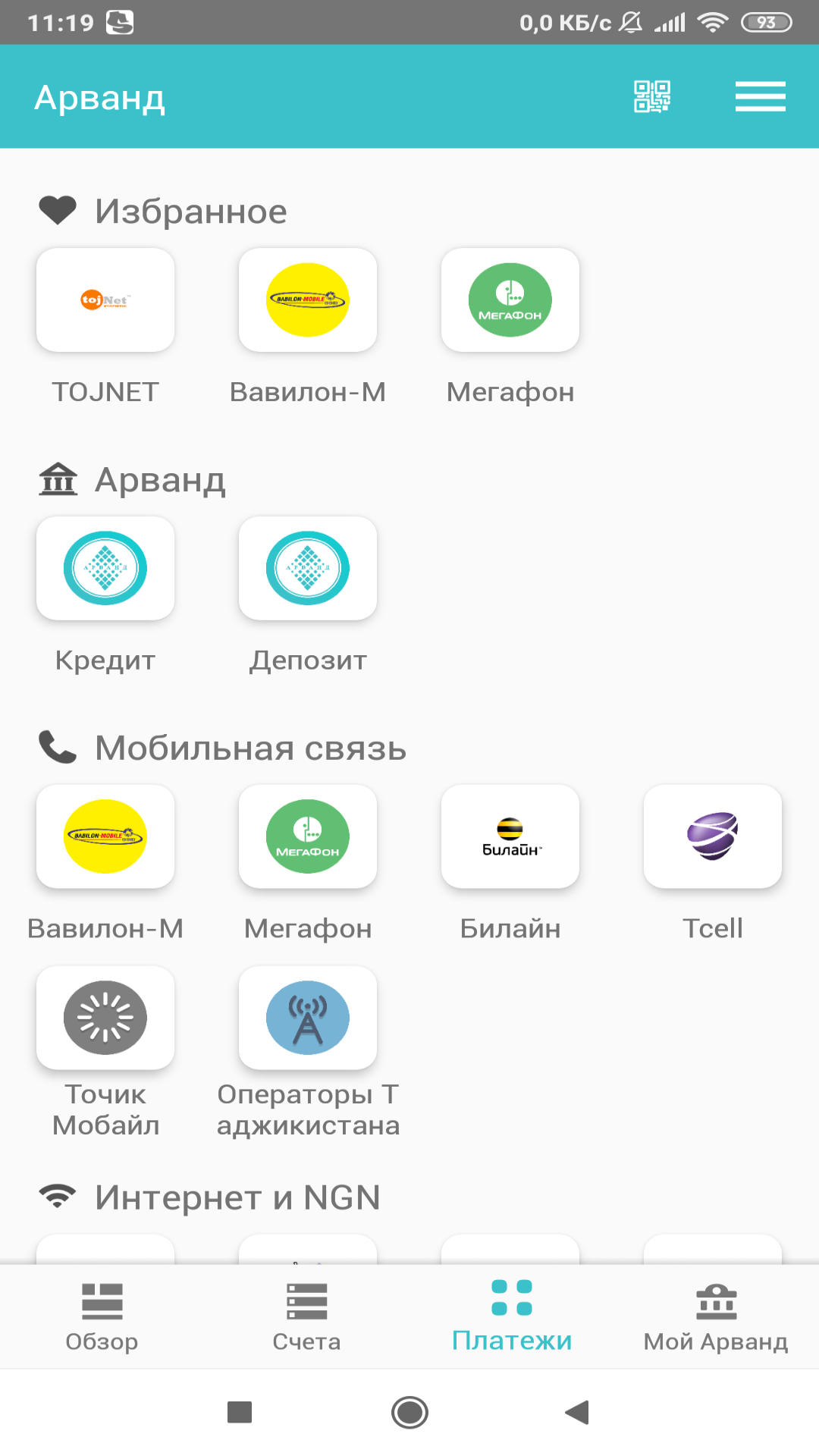Viewport: 819px width, 1456px height.
Task: Select TOJNET from Избранное
Action: pos(105,300)
